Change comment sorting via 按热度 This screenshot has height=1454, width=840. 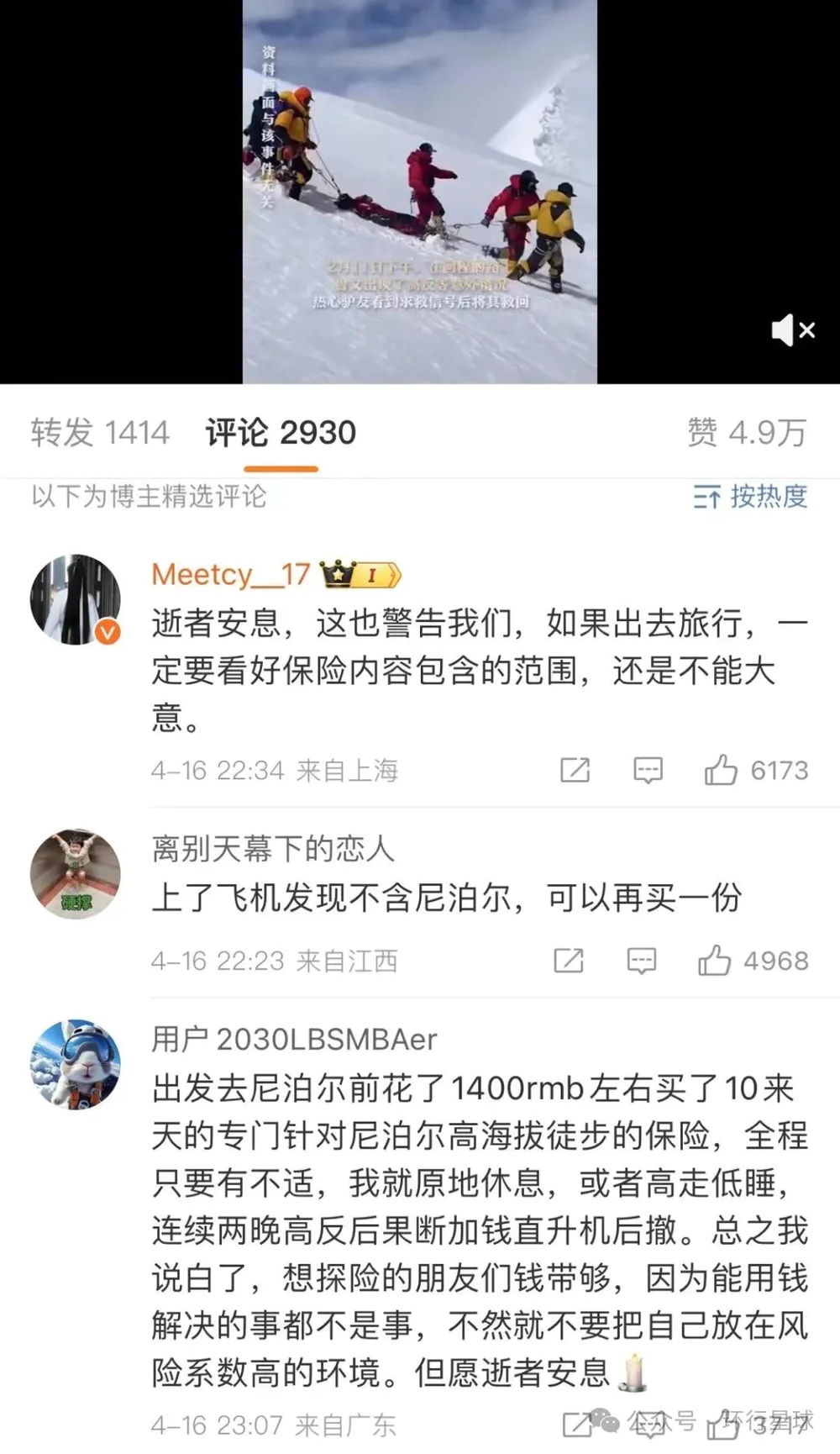point(750,497)
